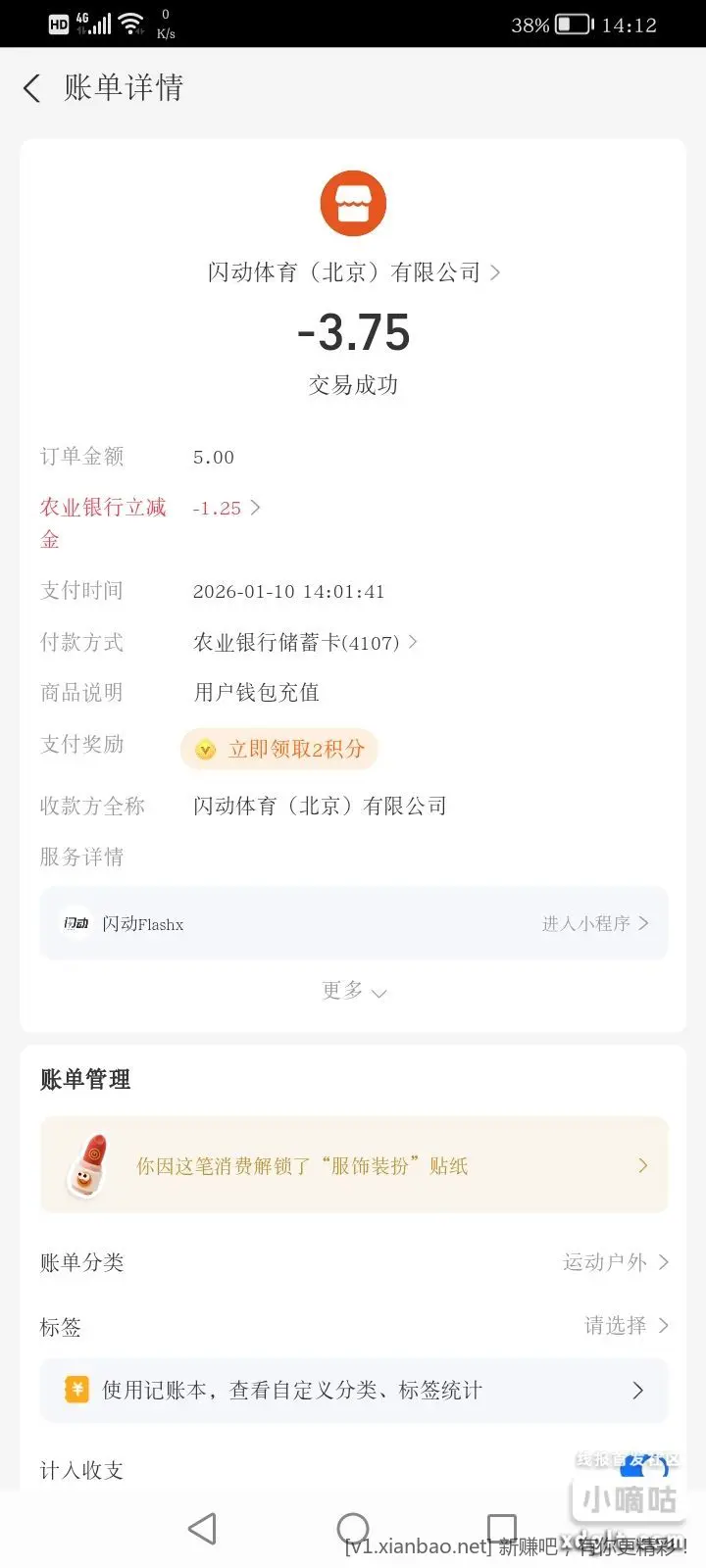Go back from the 账单详情 page
Viewport: 706px width, 1568px height.
coord(32,88)
